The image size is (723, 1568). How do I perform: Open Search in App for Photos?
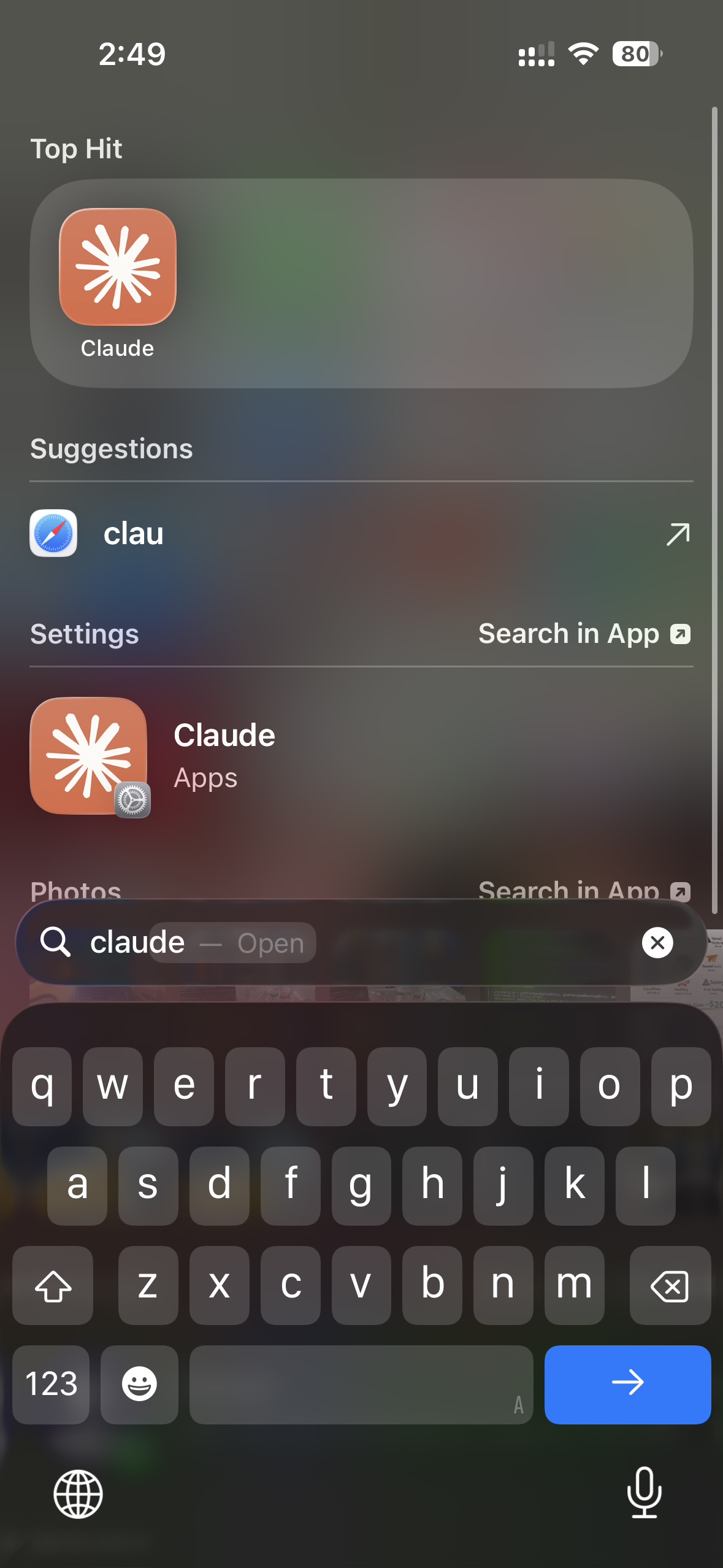click(x=584, y=891)
